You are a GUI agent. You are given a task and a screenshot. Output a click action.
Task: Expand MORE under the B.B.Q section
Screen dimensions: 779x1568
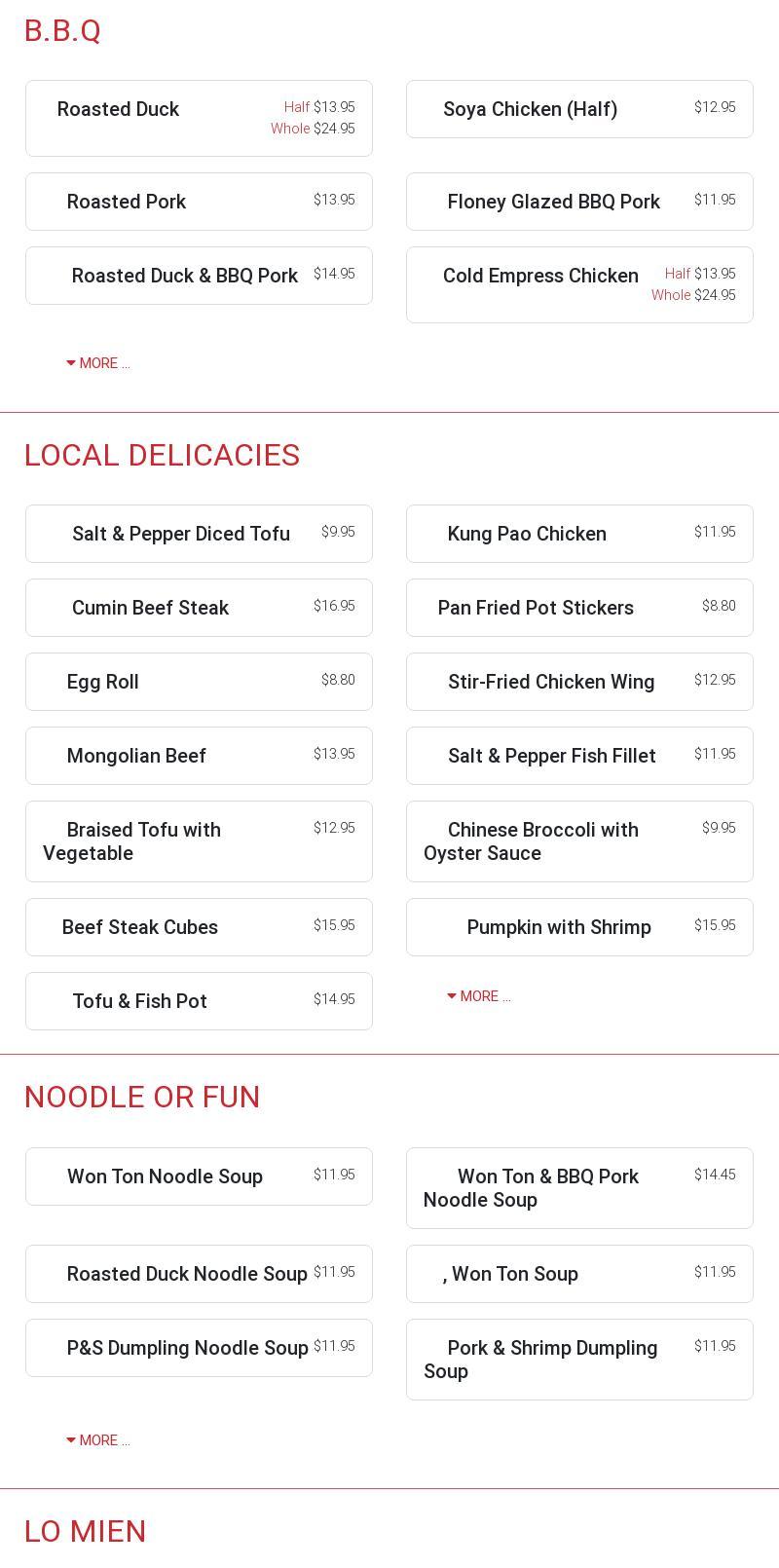pyautogui.click(x=97, y=363)
